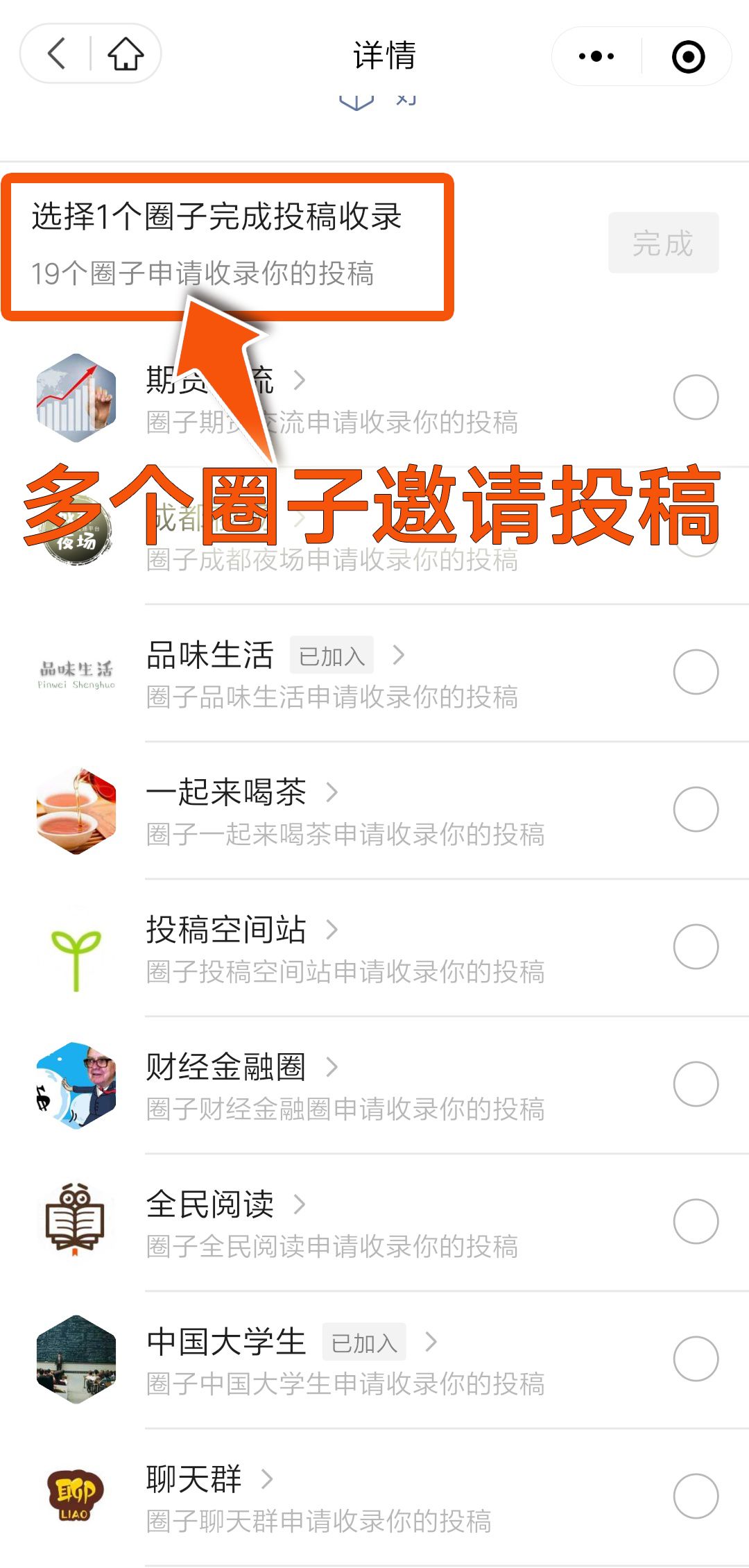Expand 投稿空间站 via its chevron

[334, 930]
